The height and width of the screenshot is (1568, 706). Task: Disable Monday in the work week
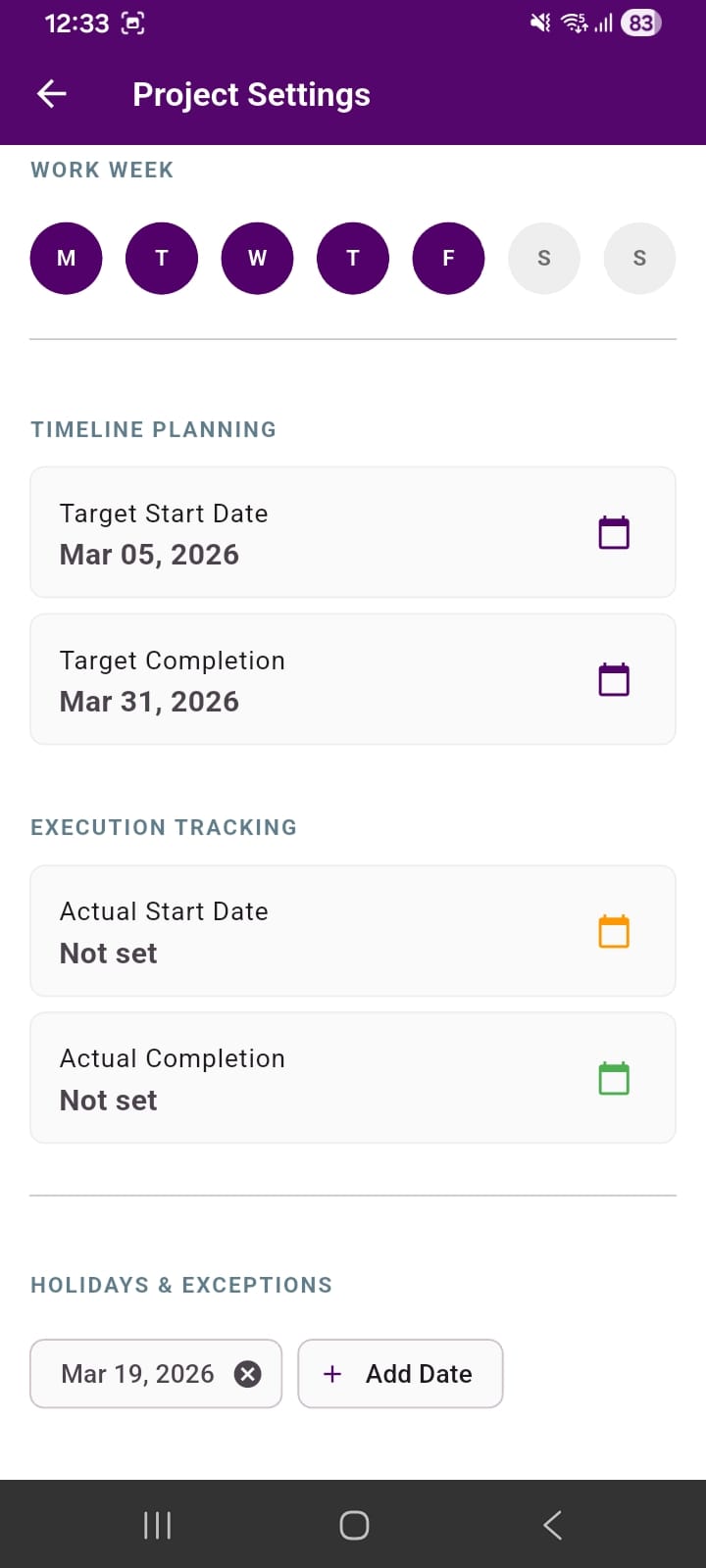coord(66,258)
